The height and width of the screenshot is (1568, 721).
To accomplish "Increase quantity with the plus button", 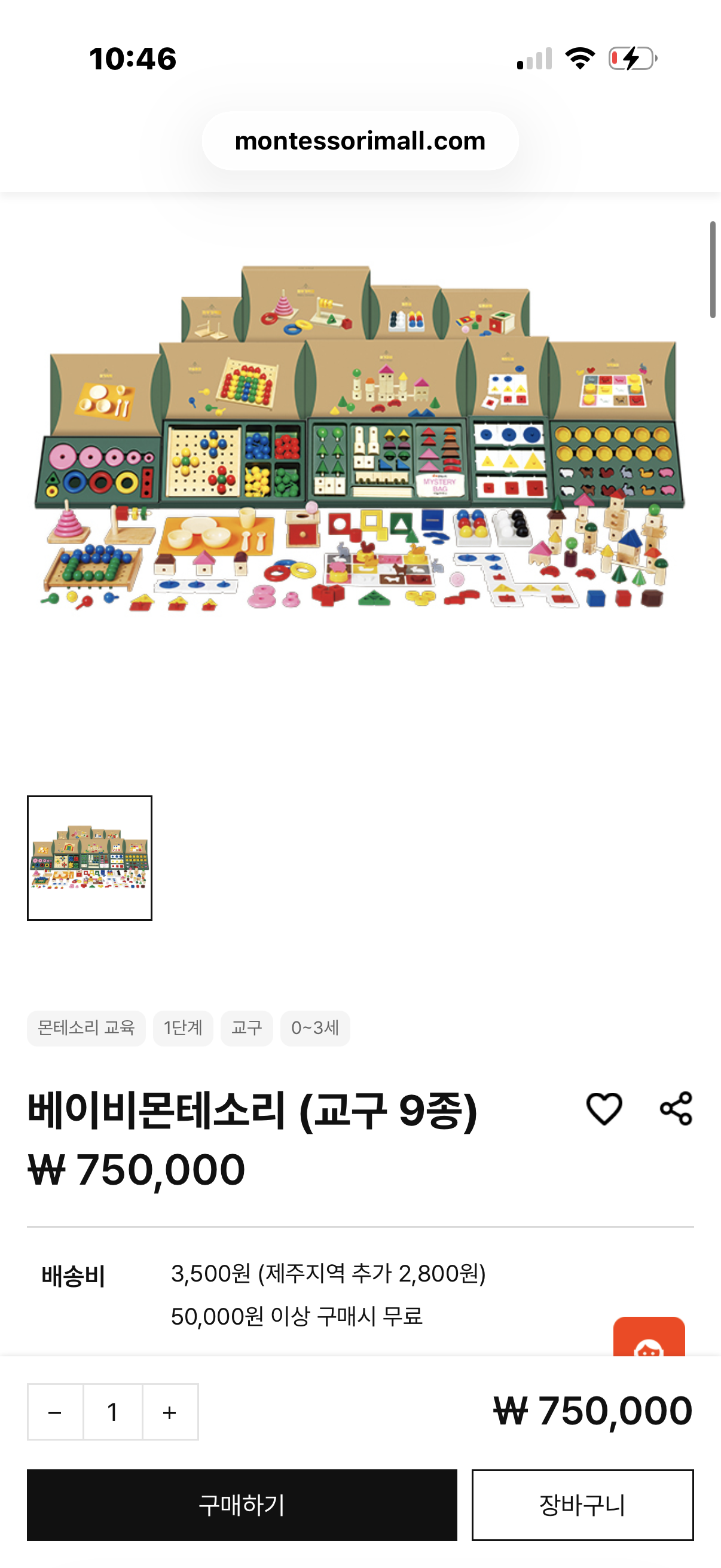I will (x=170, y=1411).
